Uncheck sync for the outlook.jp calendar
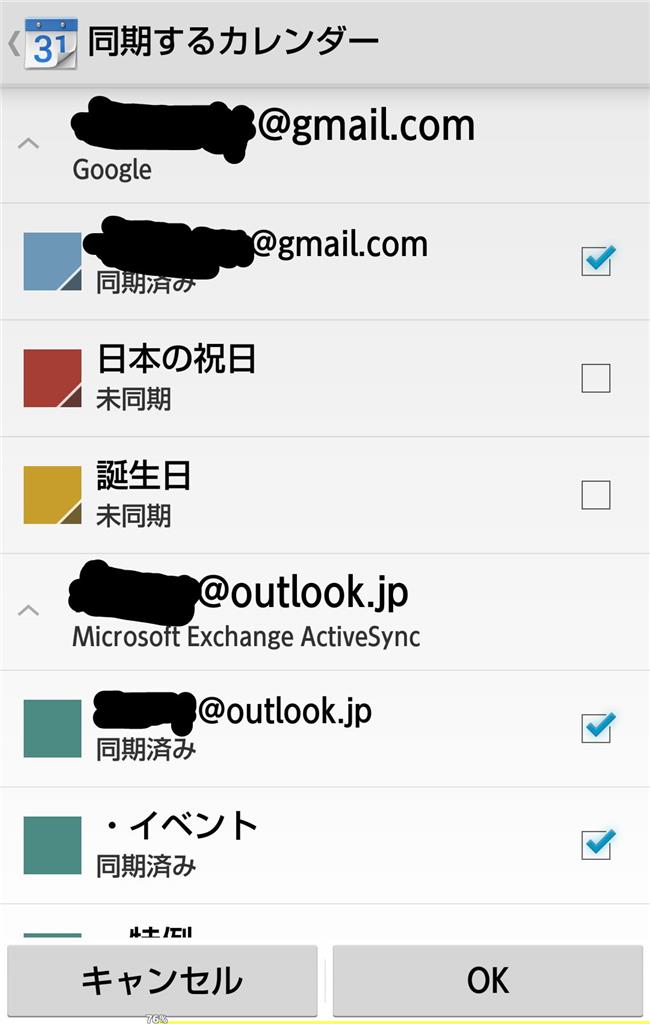This screenshot has height=1024, width=650. (x=596, y=728)
